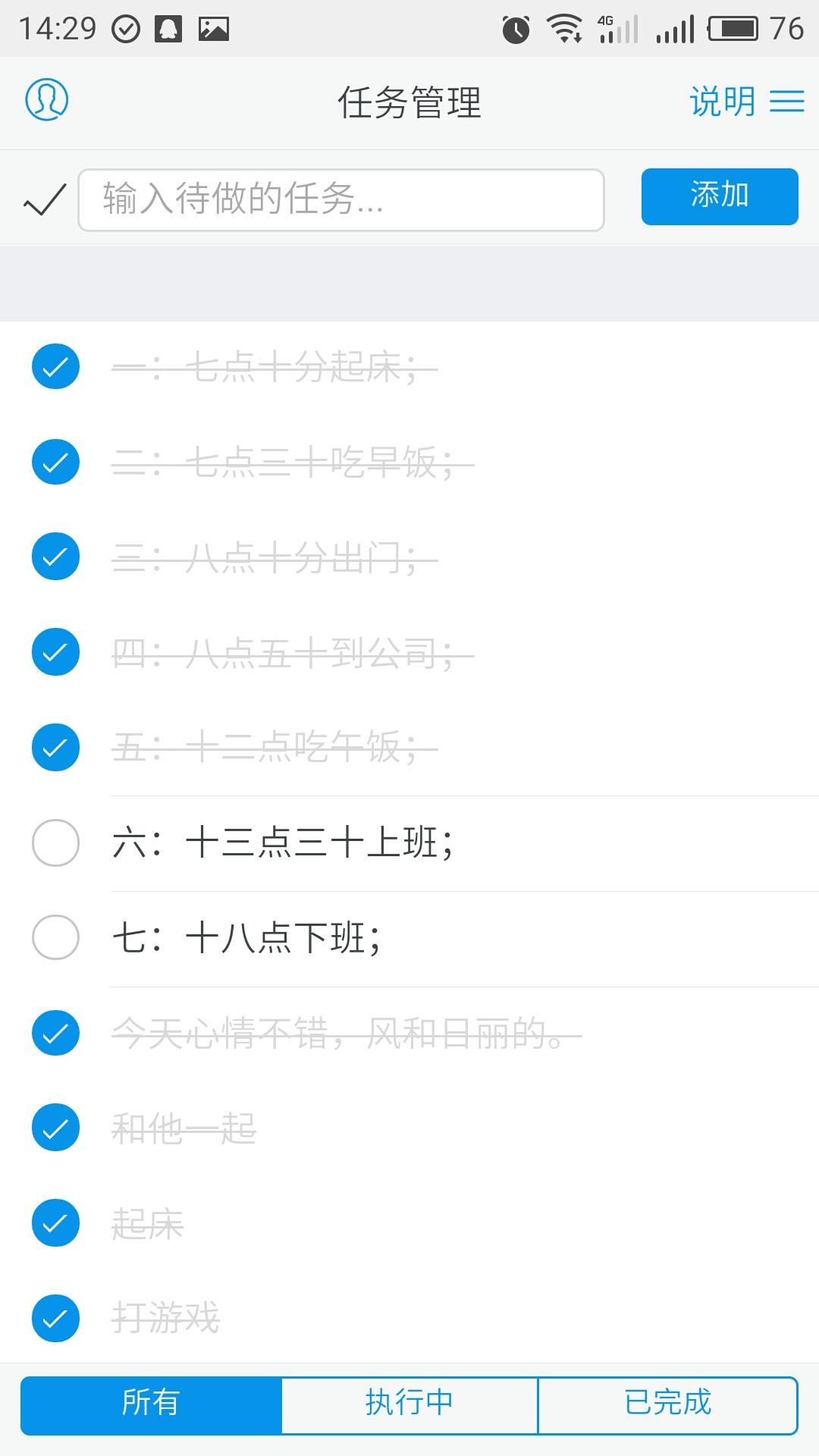Uncheck task 三：八点十分出门
This screenshot has height=1456, width=819.
pyautogui.click(x=55, y=557)
